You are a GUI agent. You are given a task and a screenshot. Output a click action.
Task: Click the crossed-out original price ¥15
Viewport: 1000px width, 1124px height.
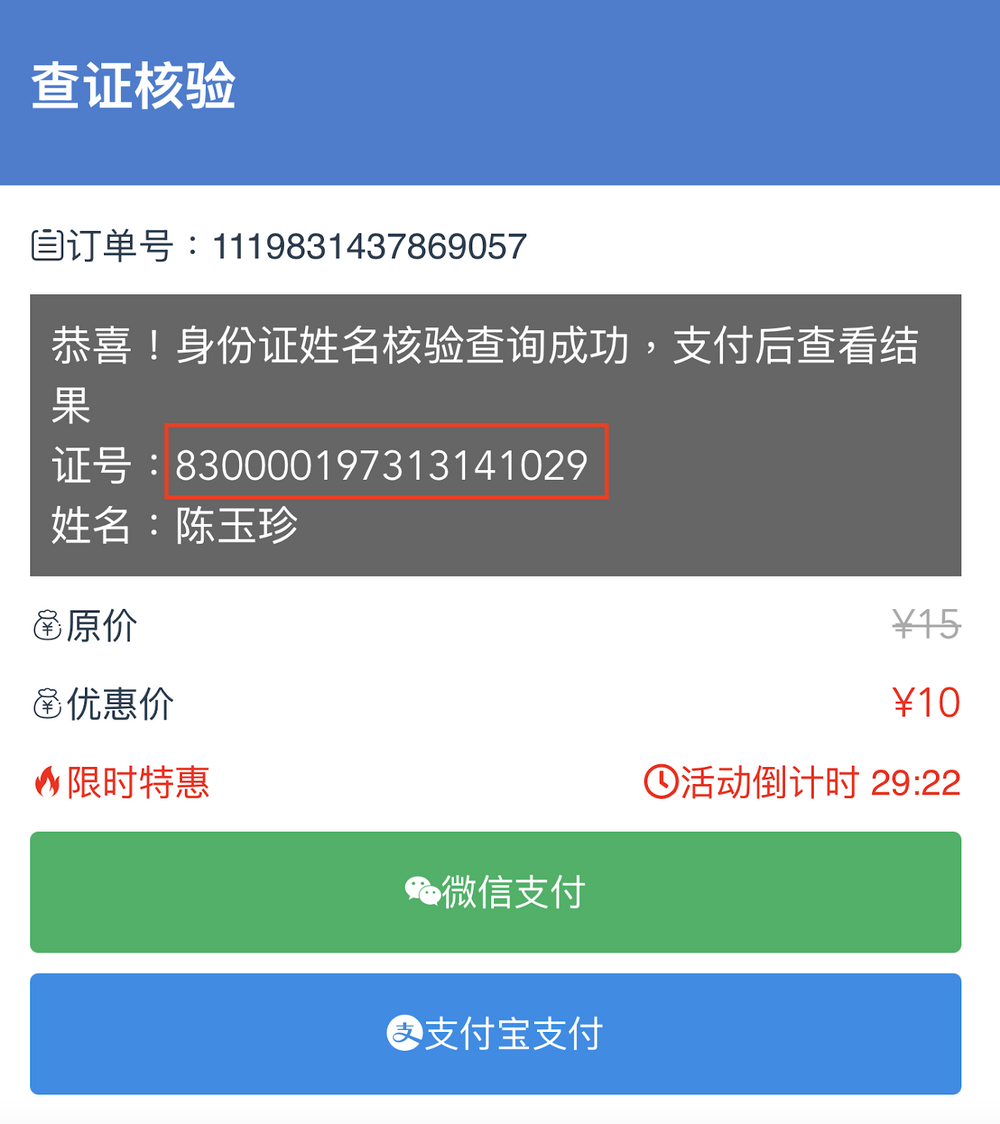925,624
